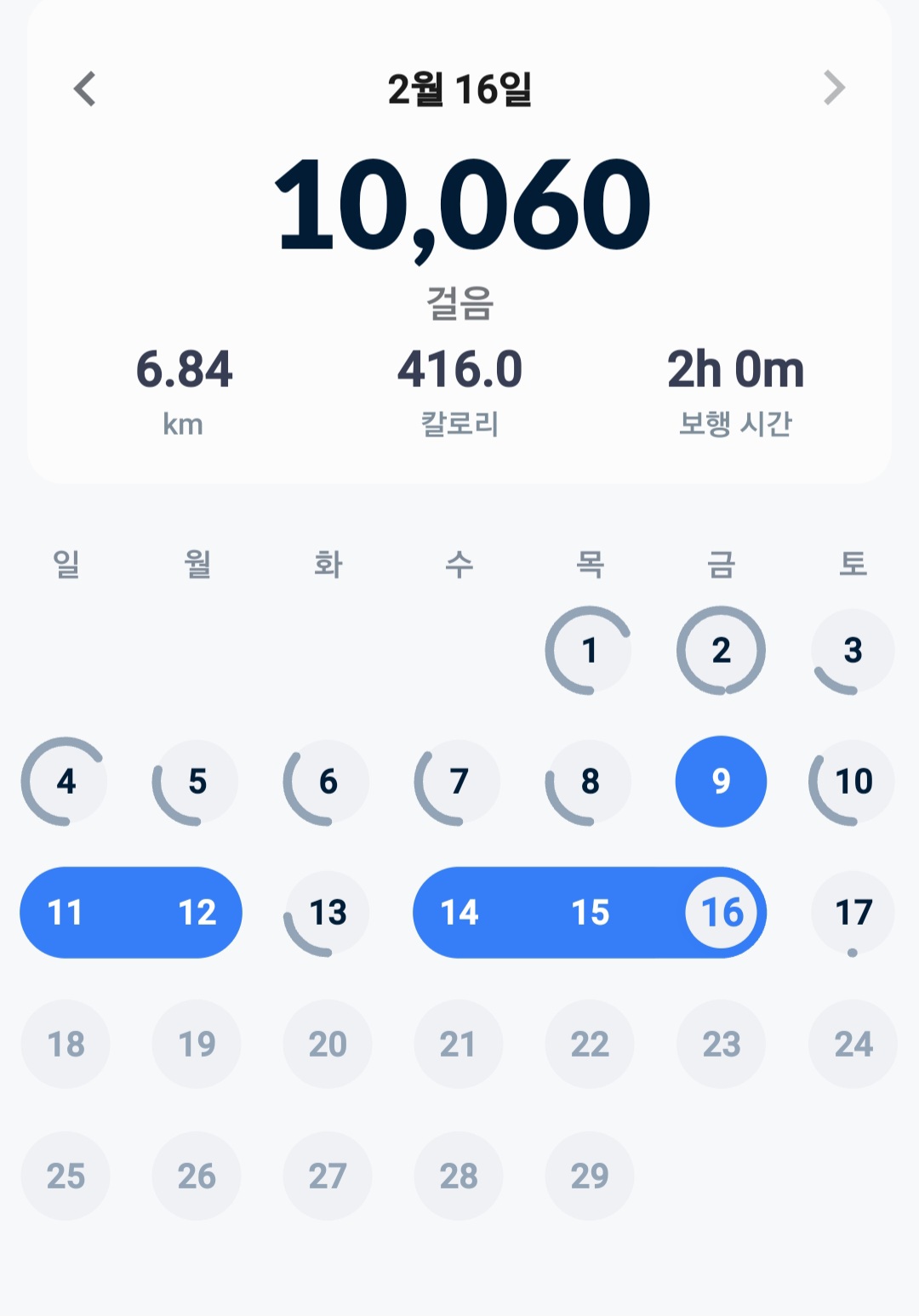Select day 6 on the calendar
The height and width of the screenshot is (1316, 919).
[x=328, y=782]
